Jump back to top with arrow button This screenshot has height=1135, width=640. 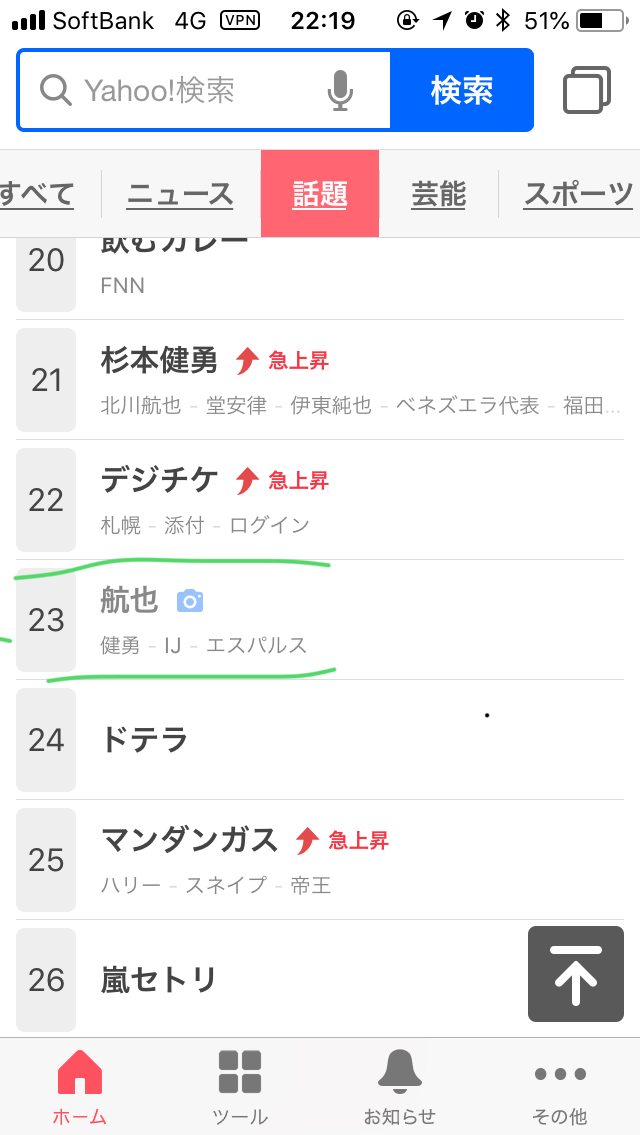[x=576, y=974]
